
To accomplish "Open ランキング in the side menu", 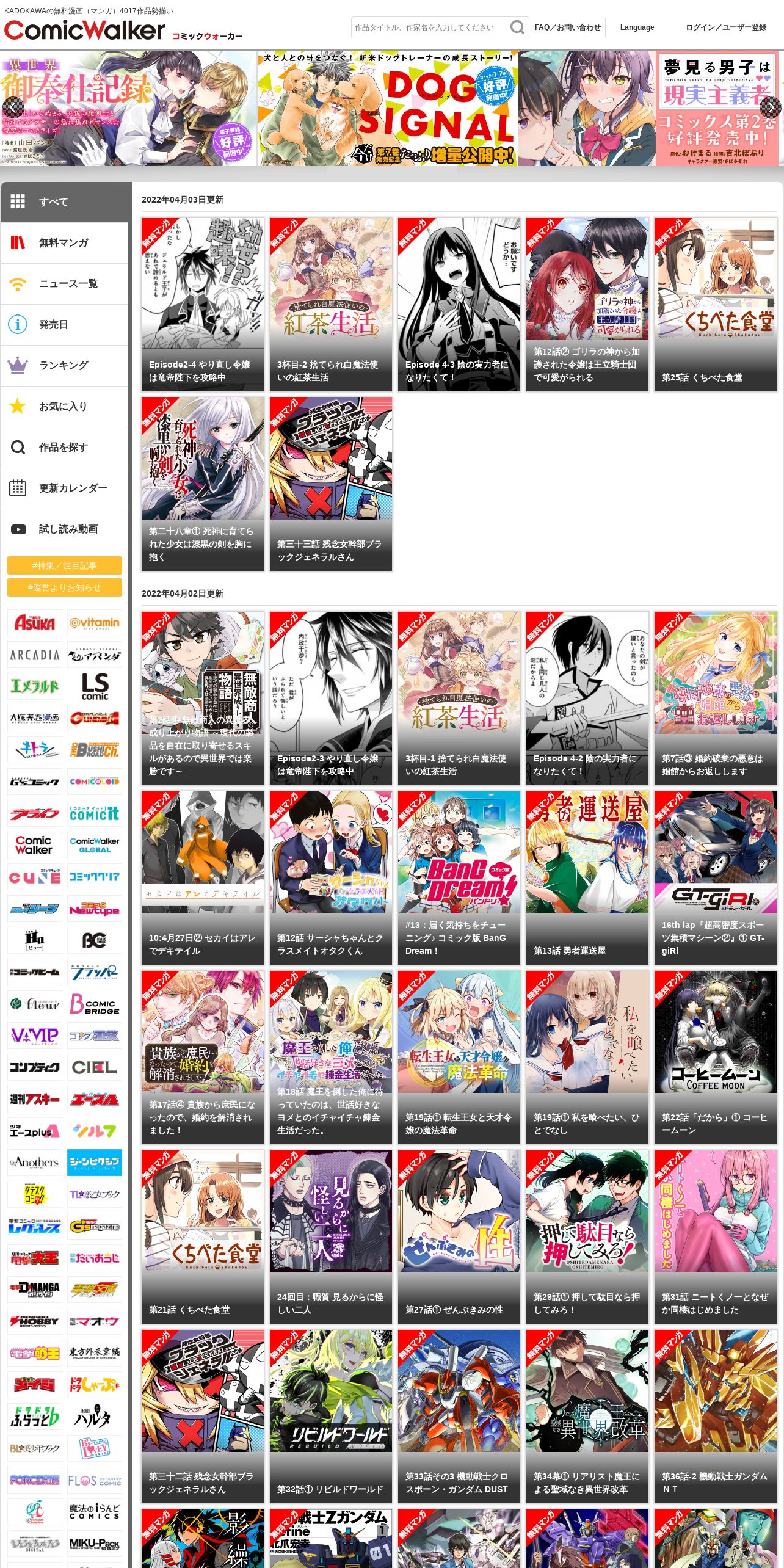I will [65, 366].
